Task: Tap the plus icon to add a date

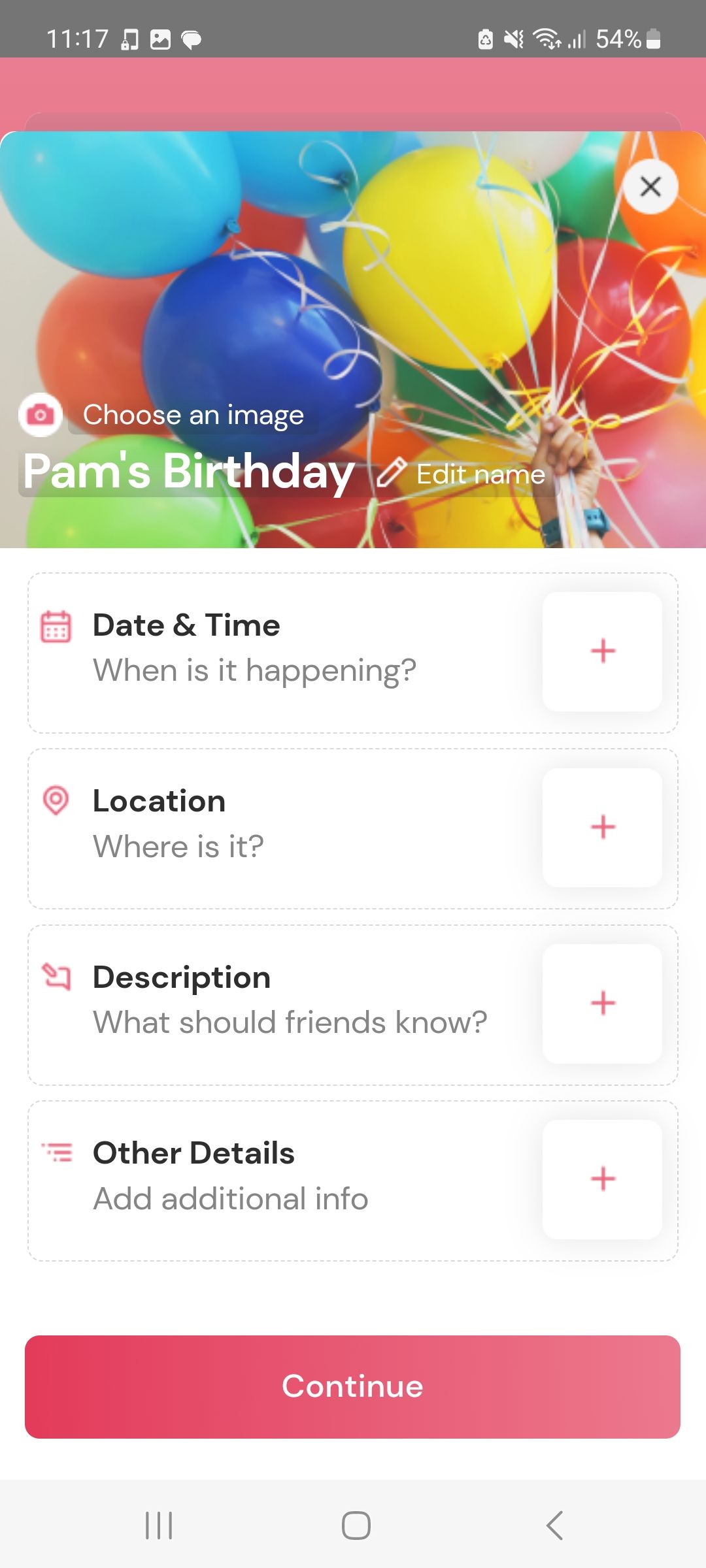Action: click(602, 650)
